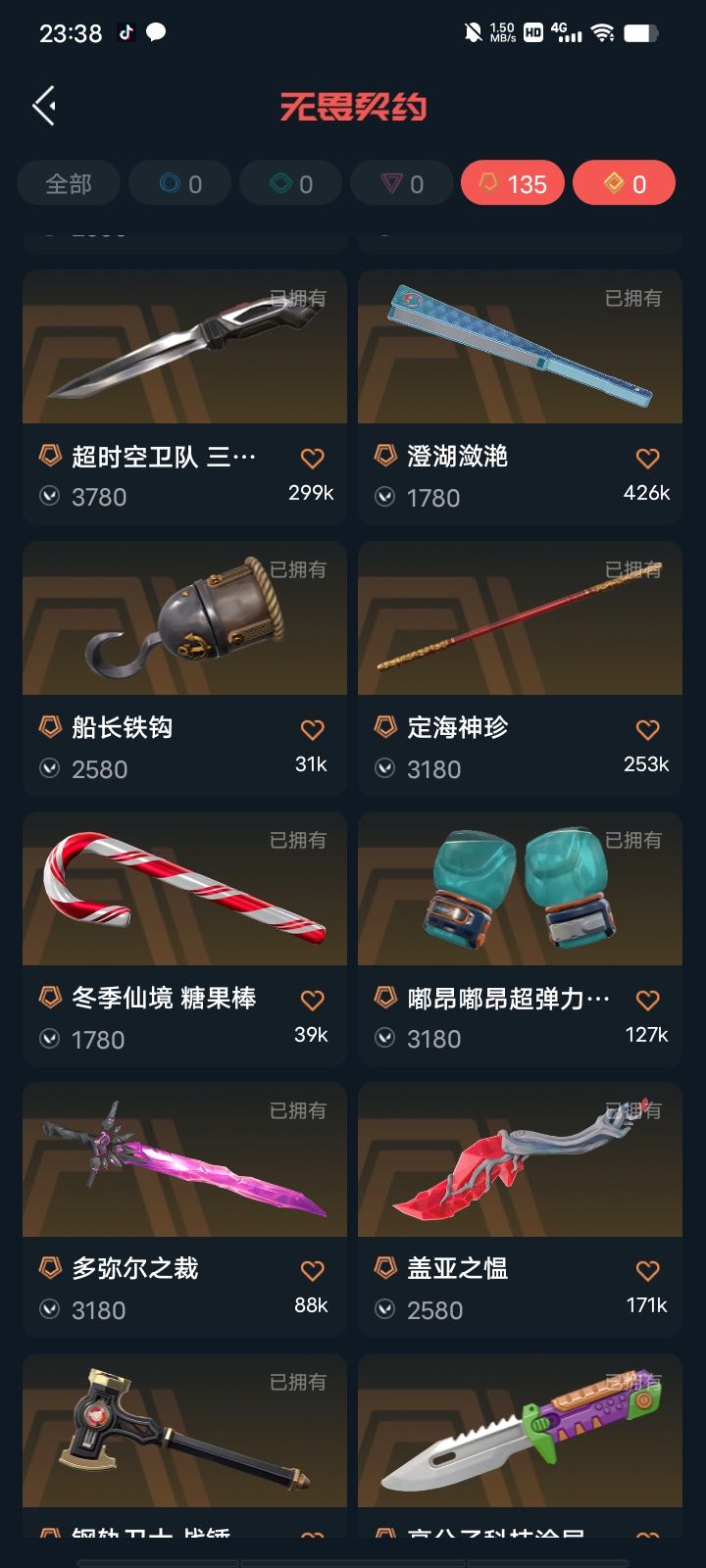Filter by the purple triangle tier chip
This screenshot has width=706, height=1568.
point(402,183)
